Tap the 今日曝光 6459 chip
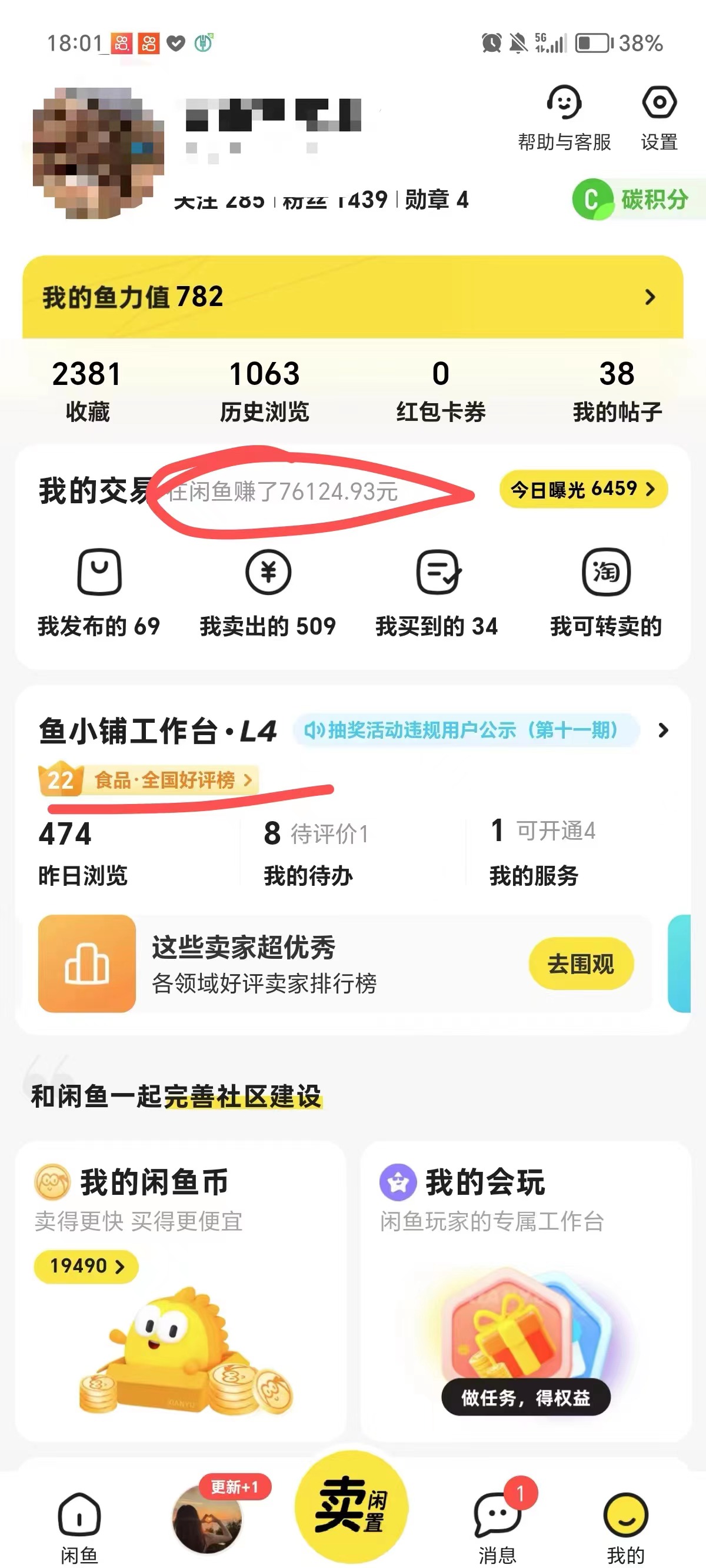This screenshot has height=1568, width=706. point(582,489)
